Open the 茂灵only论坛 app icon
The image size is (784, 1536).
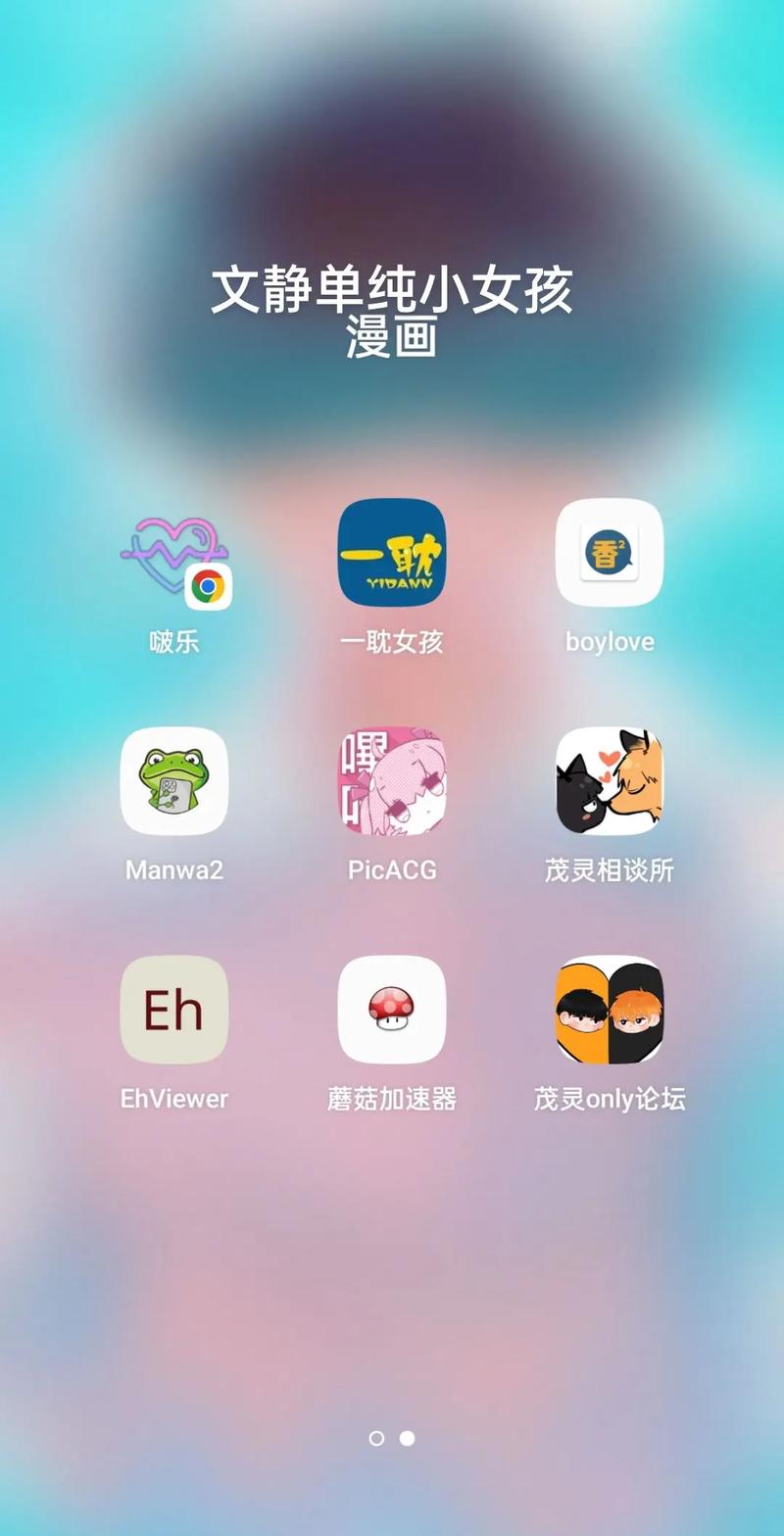point(610,1010)
